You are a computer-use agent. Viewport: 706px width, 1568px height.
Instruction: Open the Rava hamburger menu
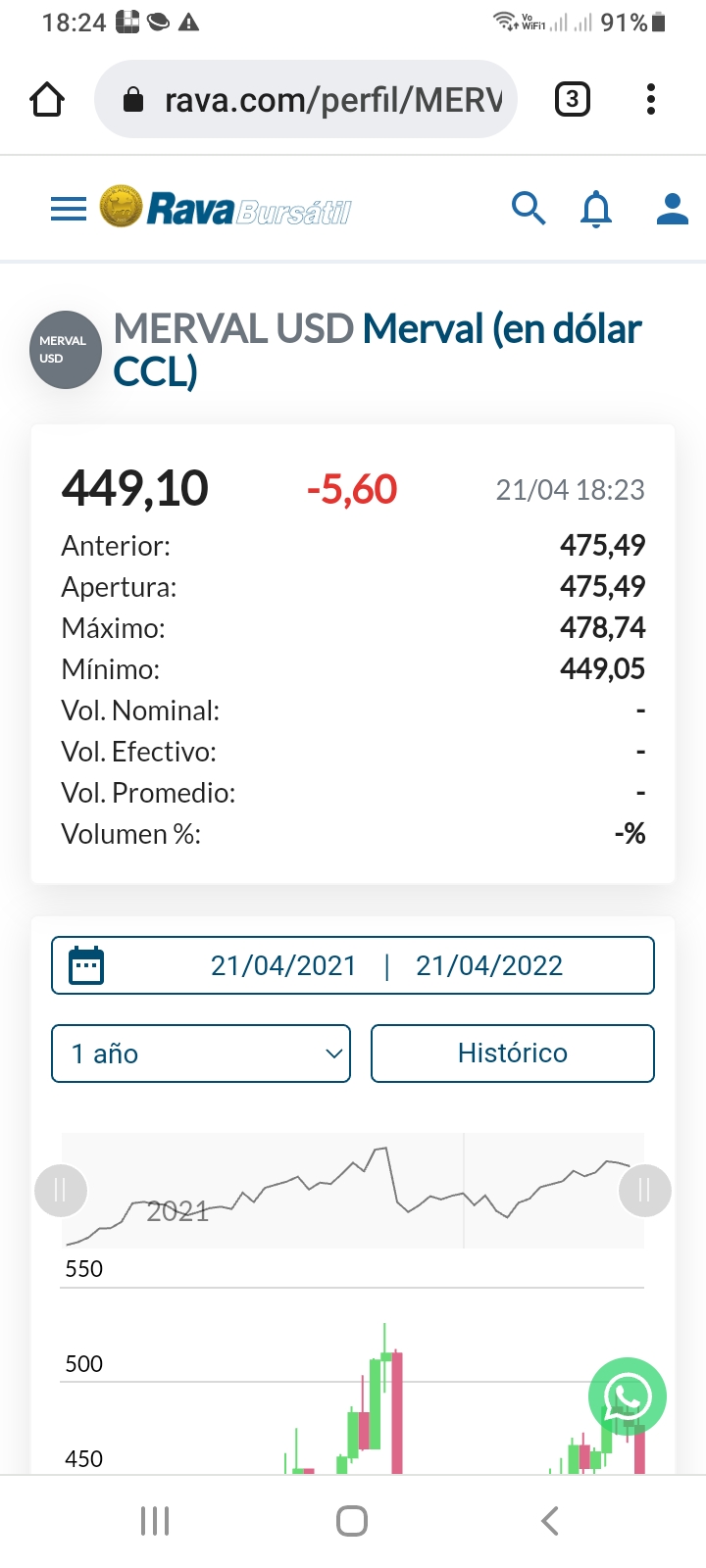click(69, 209)
